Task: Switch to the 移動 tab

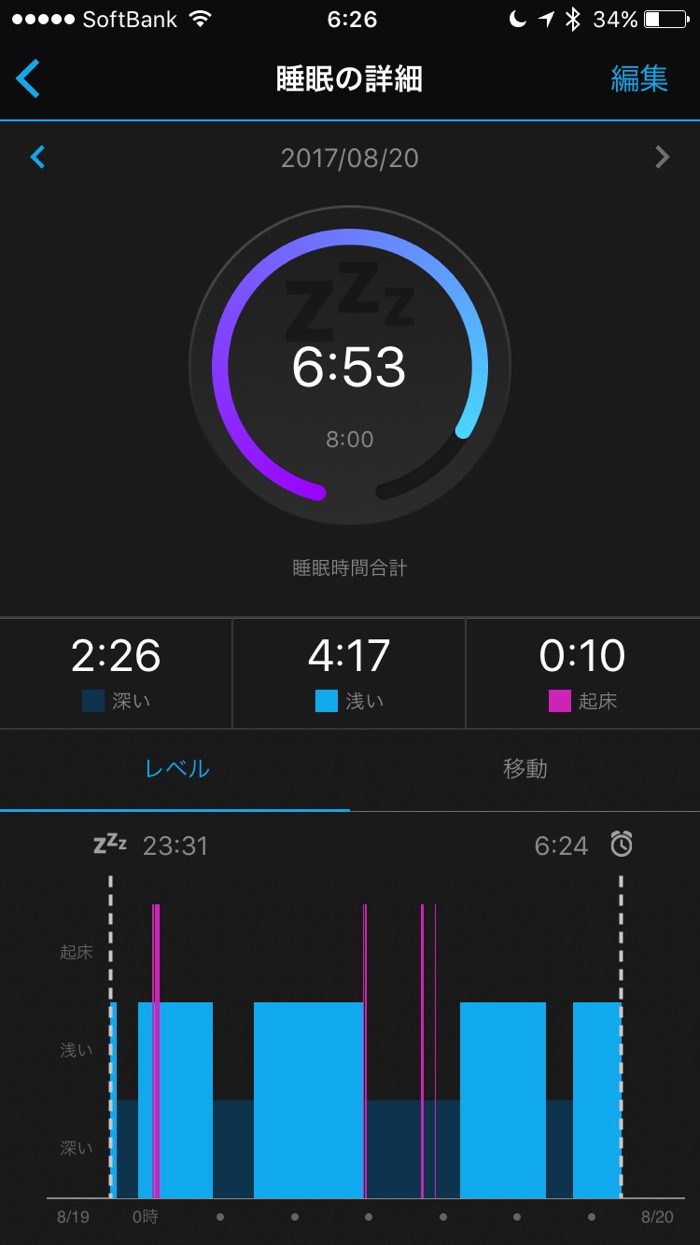Action: pos(525,769)
